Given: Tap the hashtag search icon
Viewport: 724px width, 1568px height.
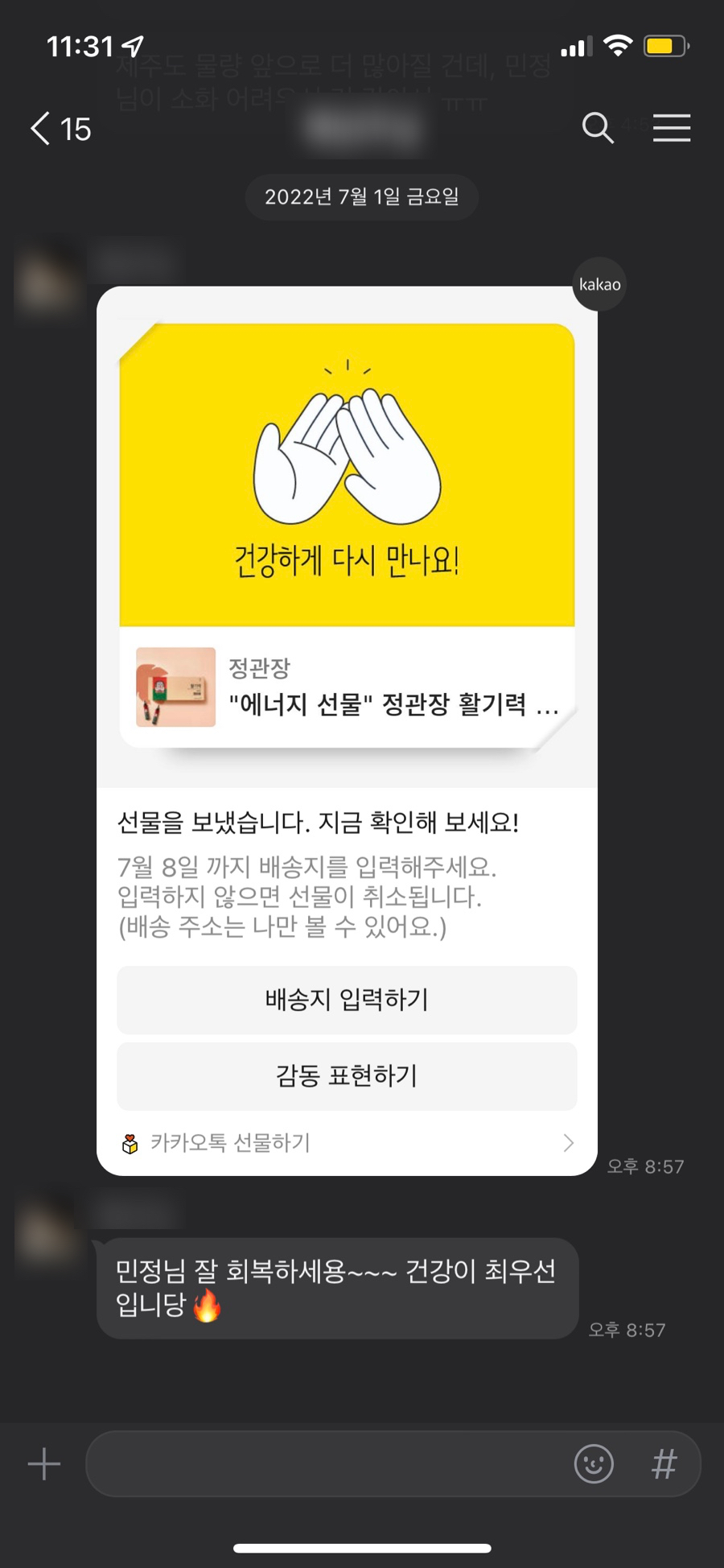Looking at the screenshot, I should point(664,1463).
